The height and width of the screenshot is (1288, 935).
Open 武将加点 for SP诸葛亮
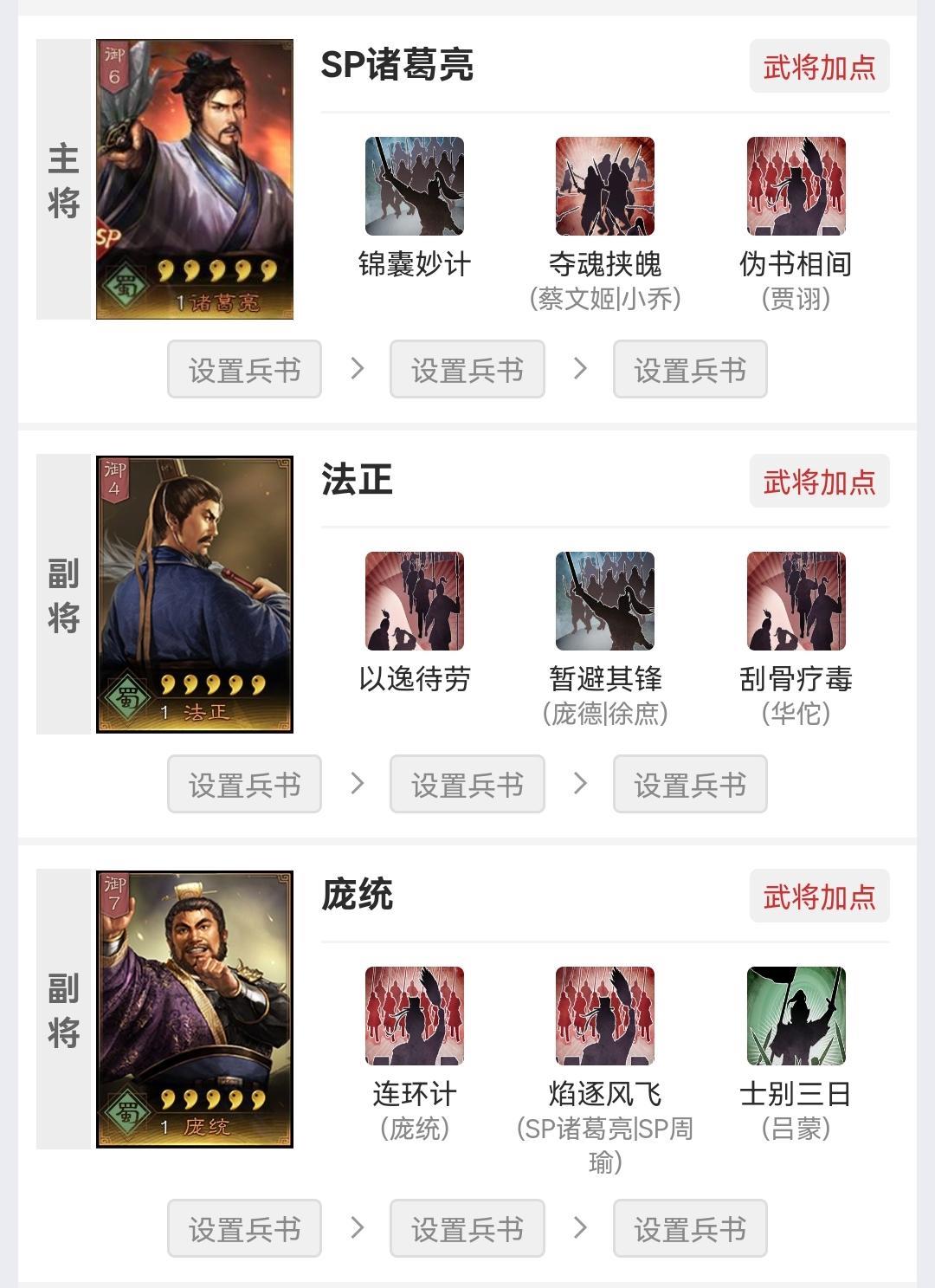coord(819,69)
